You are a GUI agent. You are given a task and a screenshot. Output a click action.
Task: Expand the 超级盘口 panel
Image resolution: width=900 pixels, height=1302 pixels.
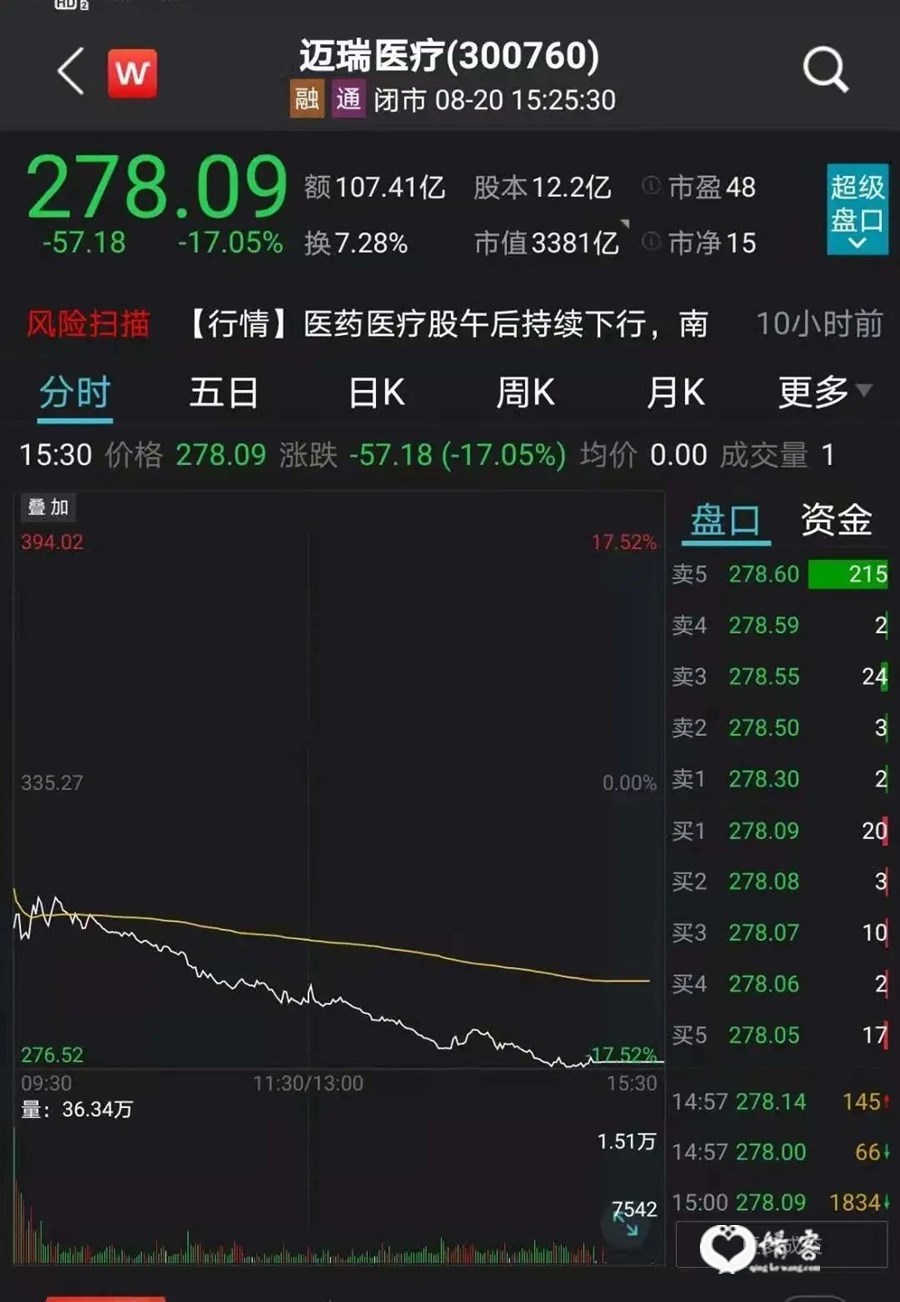pyautogui.click(x=857, y=211)
